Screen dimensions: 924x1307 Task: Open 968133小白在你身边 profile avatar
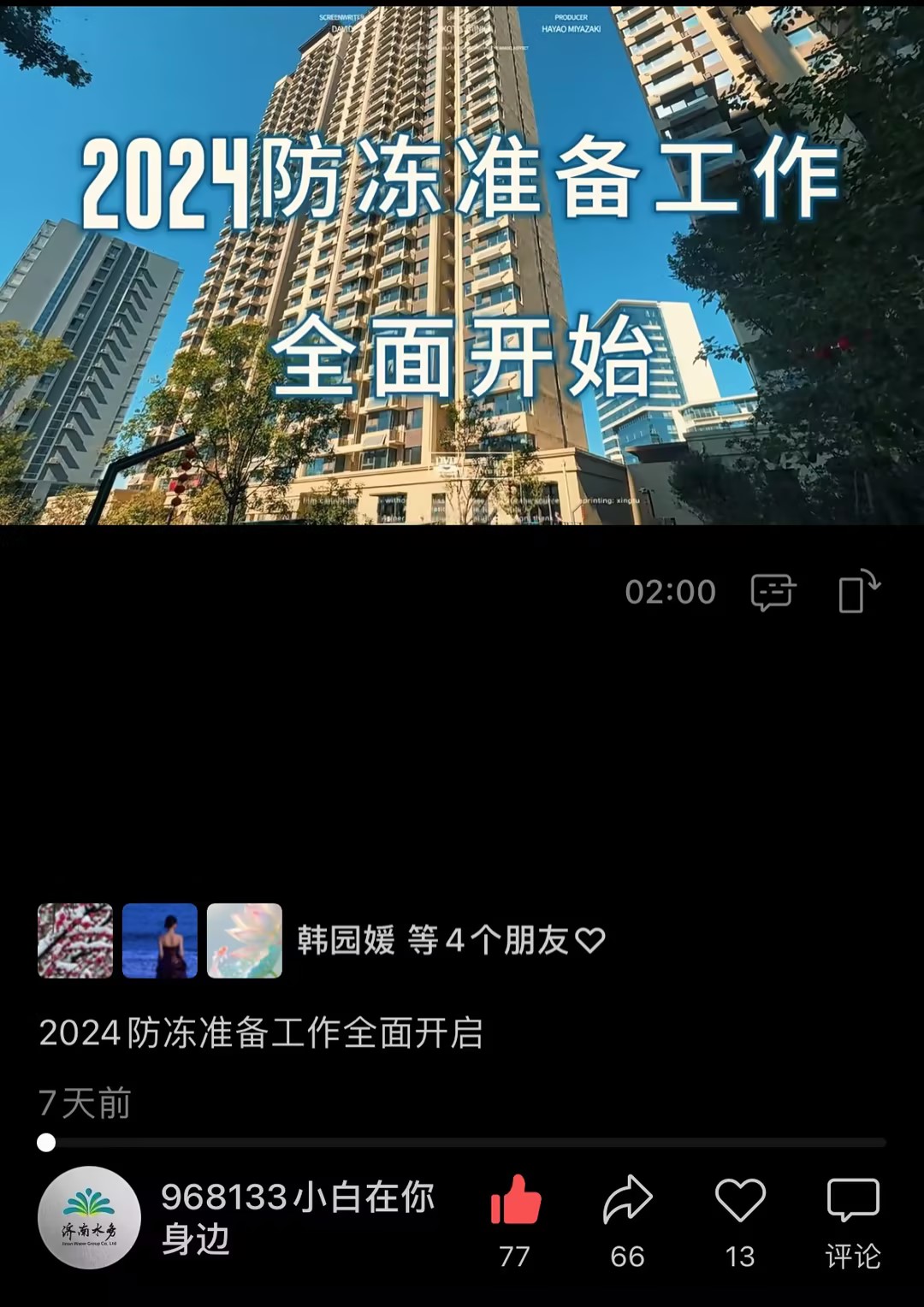click(x=89, y=1217)
